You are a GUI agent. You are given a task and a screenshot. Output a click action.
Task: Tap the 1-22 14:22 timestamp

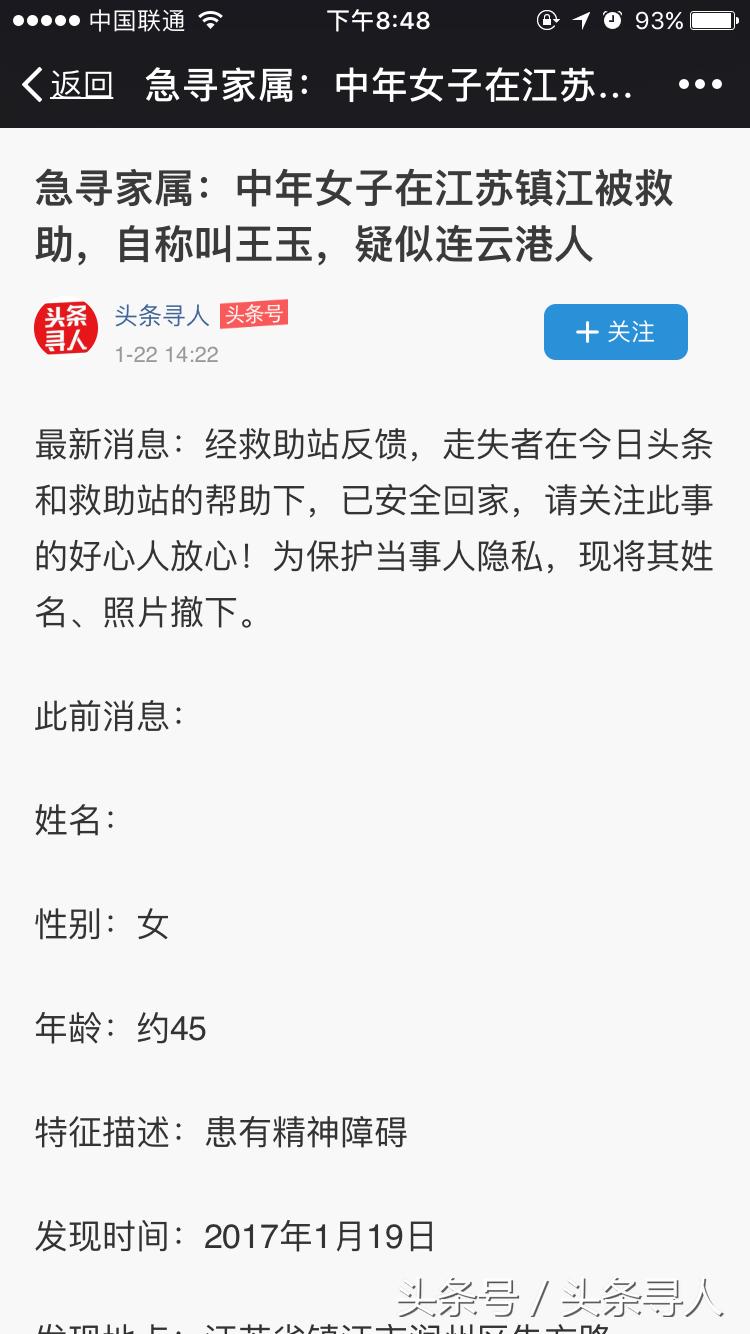[x=165, y=354]
